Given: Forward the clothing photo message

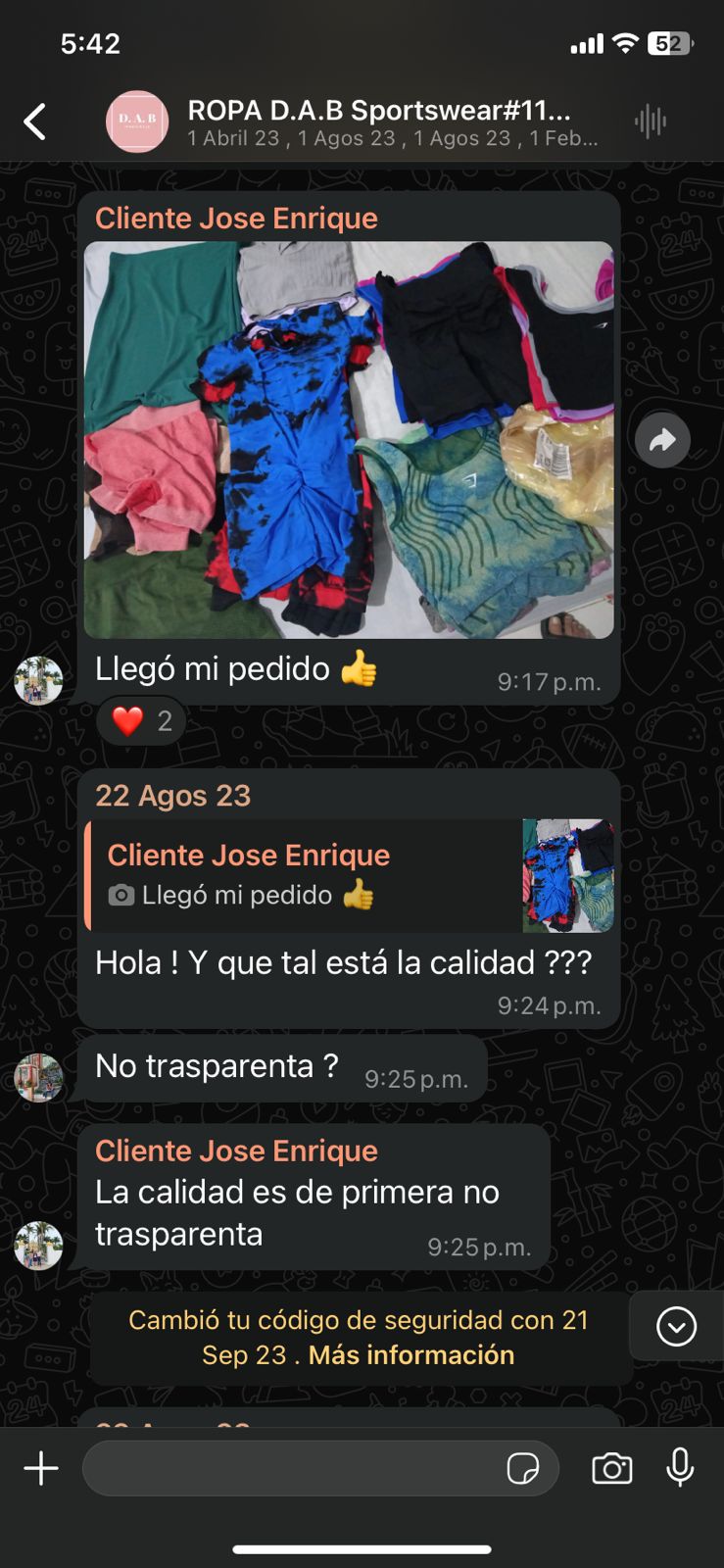Looking at the screenshot, I should (x=662, y=440).
